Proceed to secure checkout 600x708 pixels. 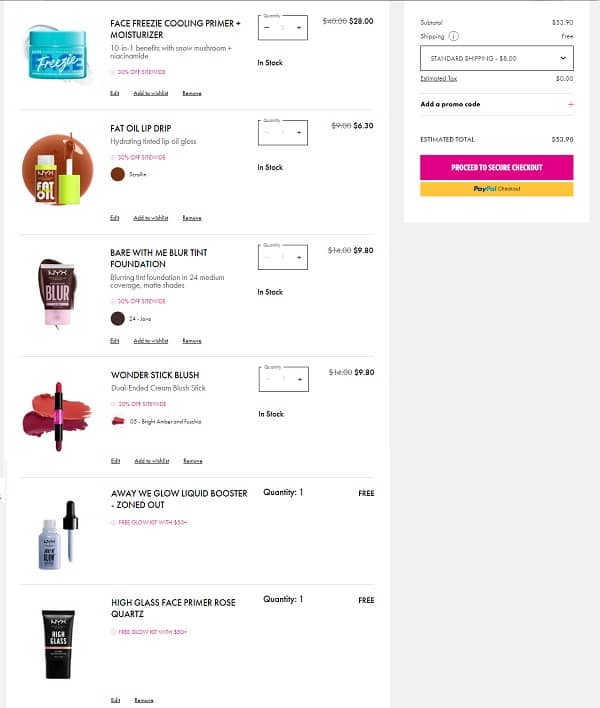pos(496,167)
